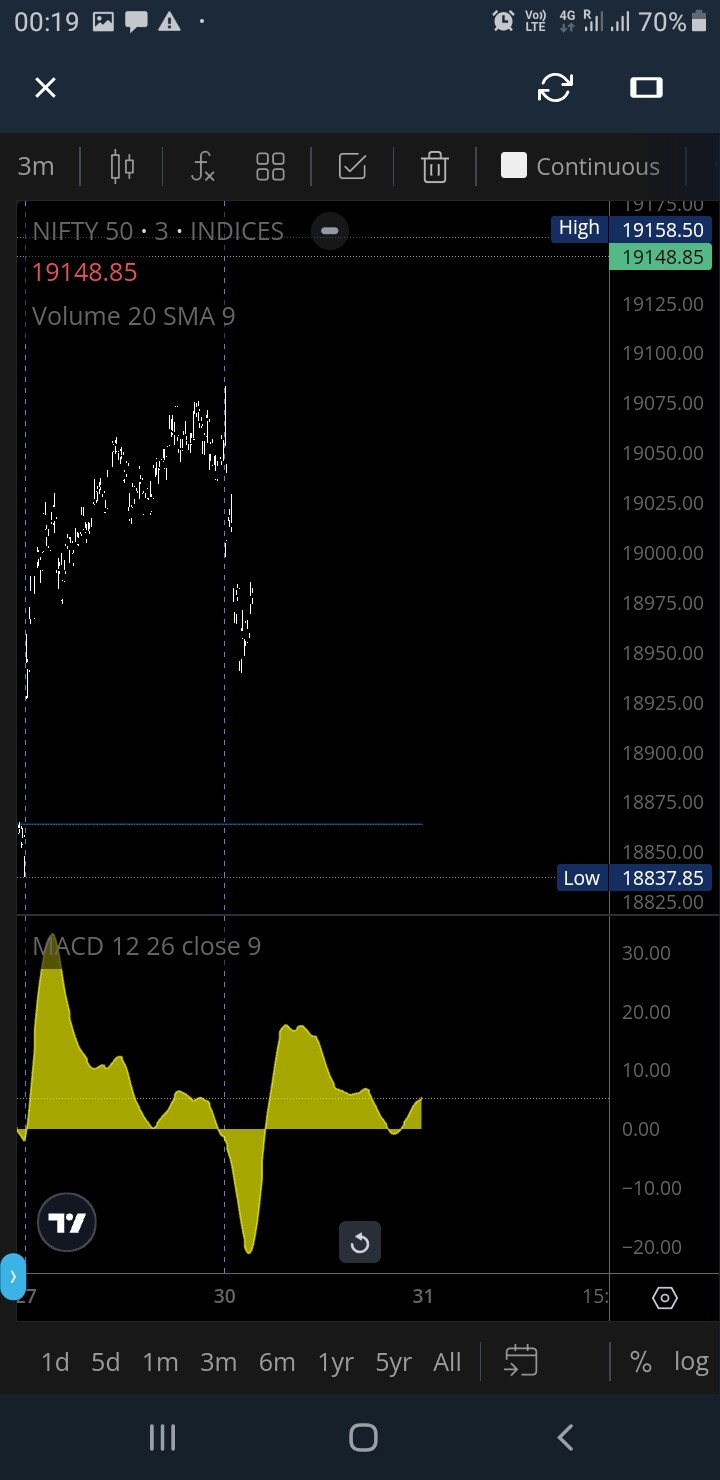Reset chart view with circular arrow icon

point(359,1242)
